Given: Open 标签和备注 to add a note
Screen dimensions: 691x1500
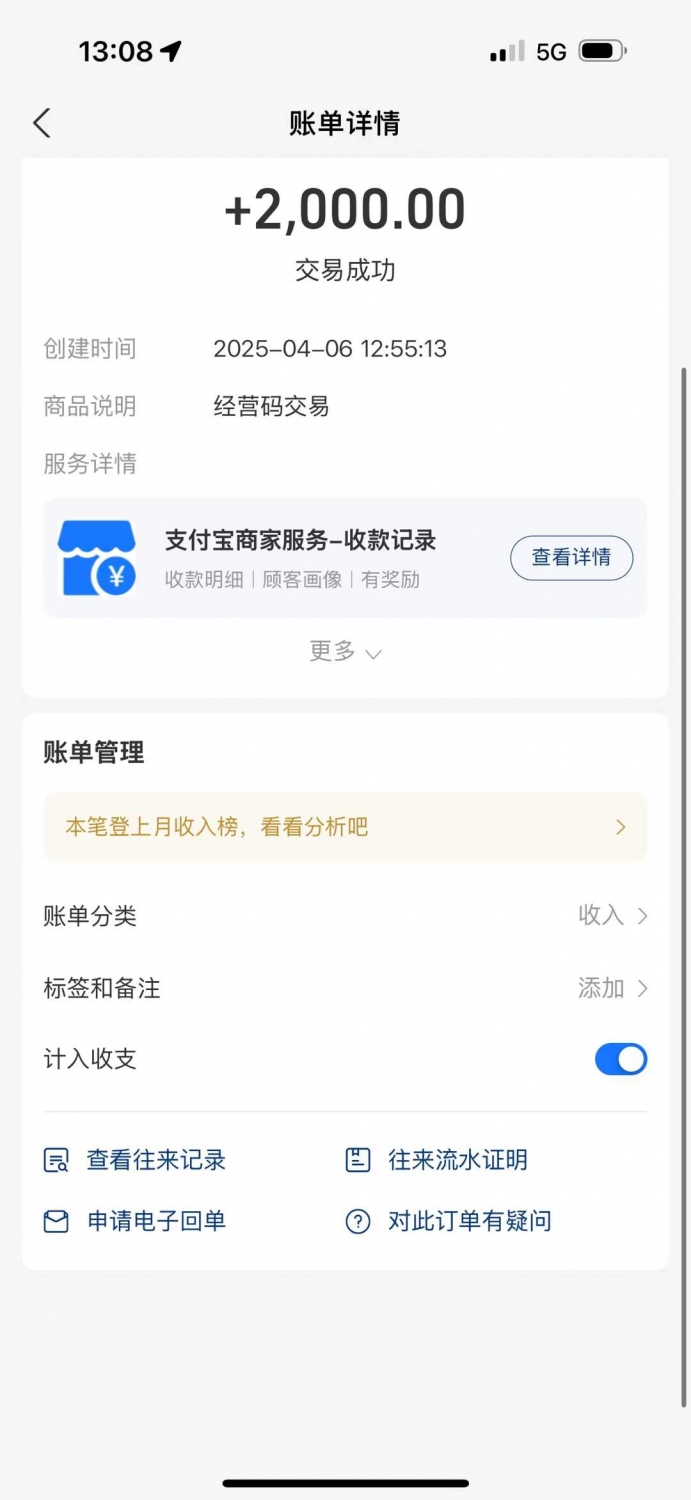Looking at the screenshot, I should (345, 988).
